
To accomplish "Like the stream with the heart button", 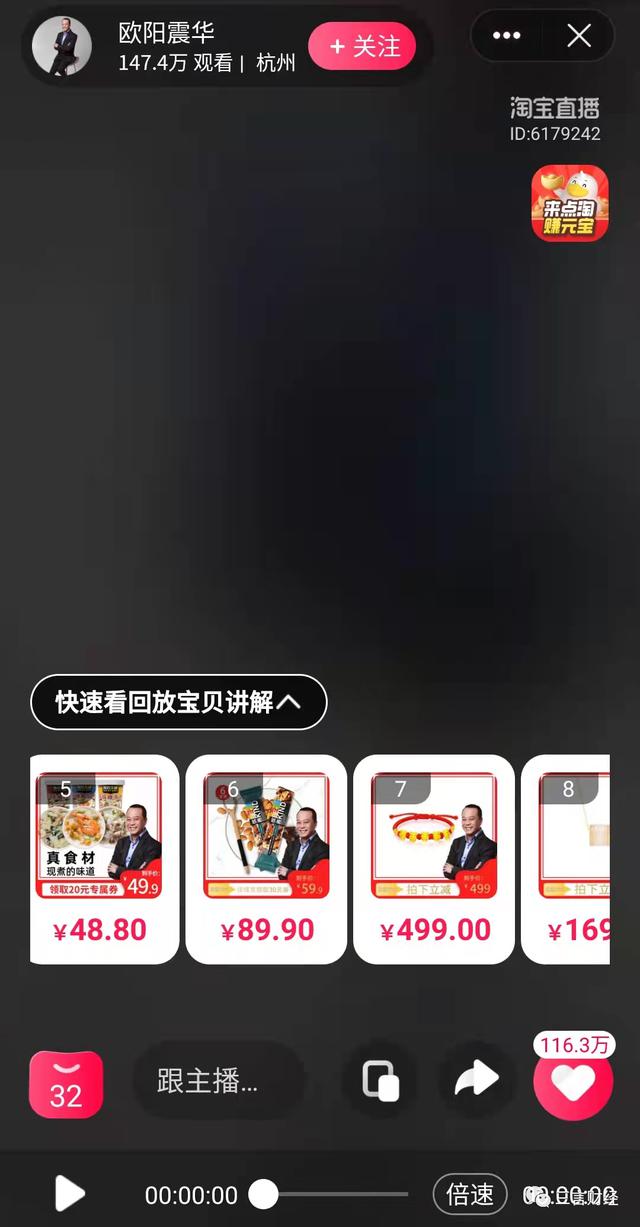I will pyautogui.click(x=573, y=1084).
